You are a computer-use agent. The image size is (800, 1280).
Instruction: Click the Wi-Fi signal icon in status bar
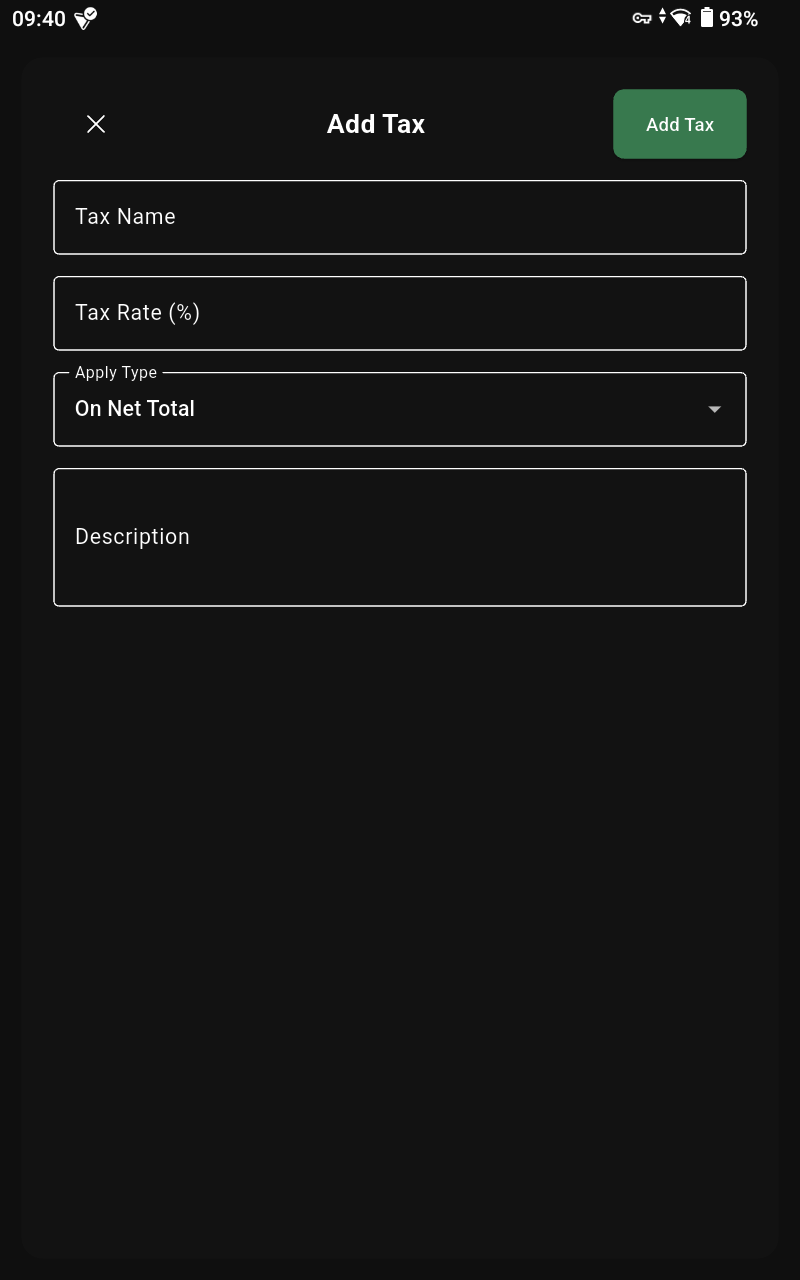(678, 17)
